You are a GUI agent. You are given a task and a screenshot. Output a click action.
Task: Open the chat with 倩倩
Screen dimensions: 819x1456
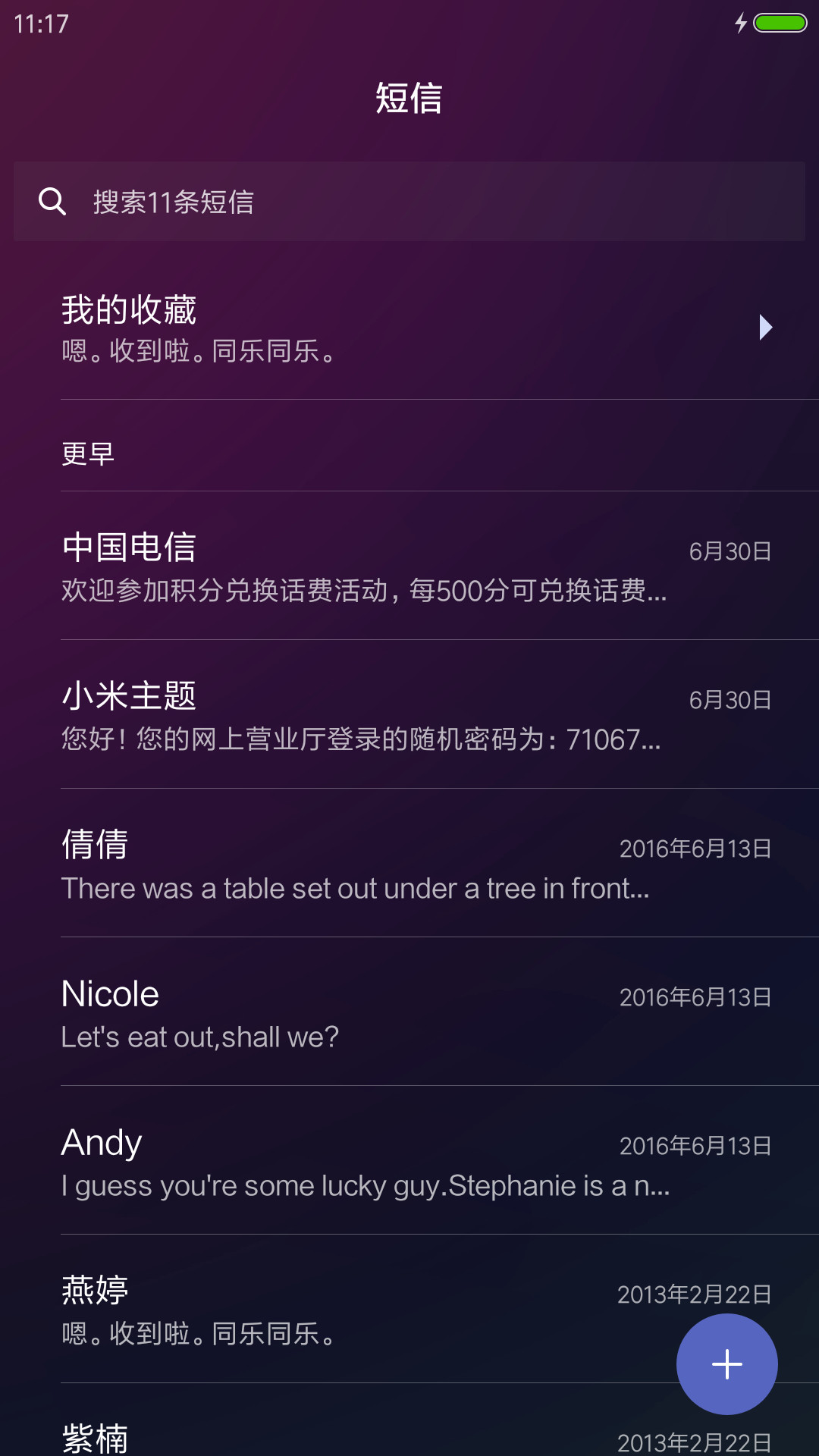click(409, 863)
